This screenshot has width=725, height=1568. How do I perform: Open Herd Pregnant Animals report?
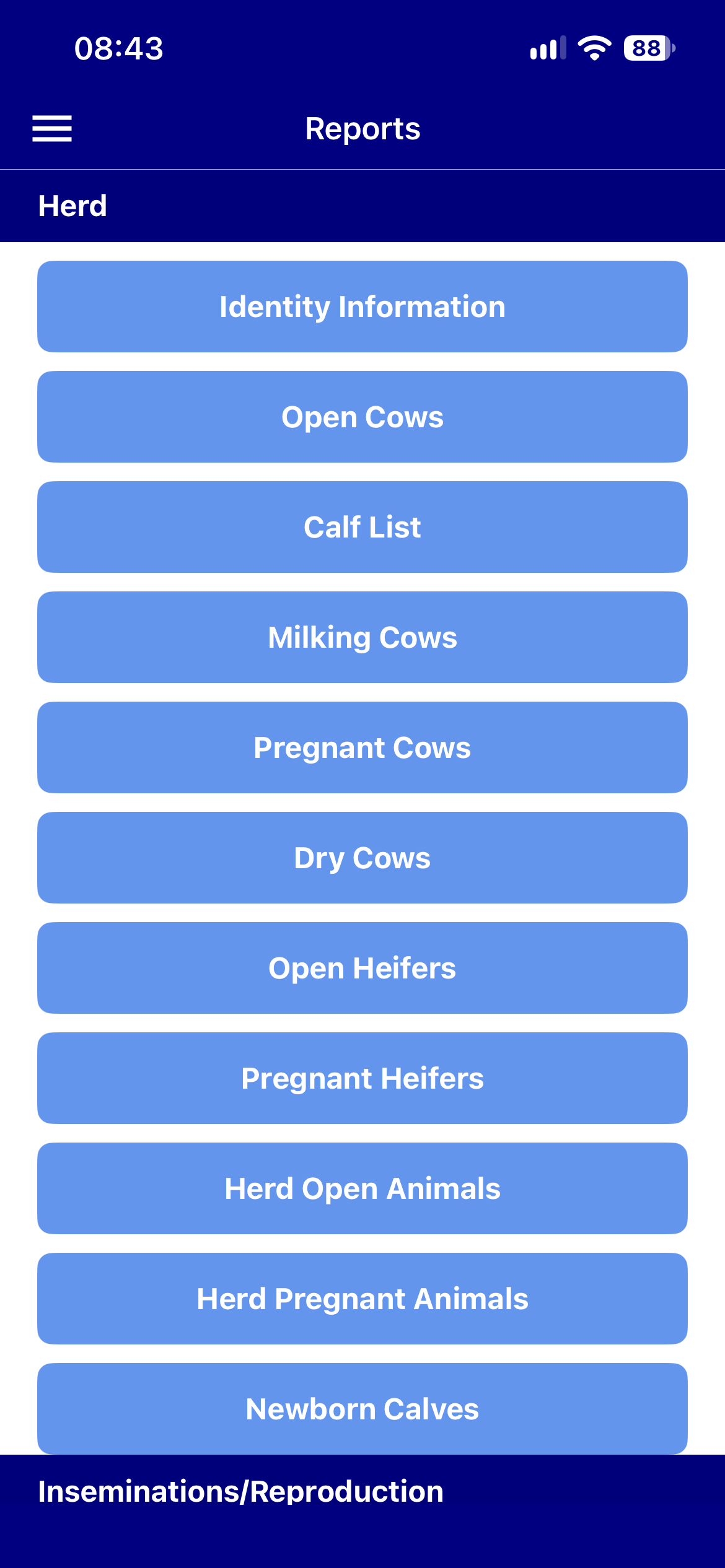pyautogui.click(x=362, y=1299)
